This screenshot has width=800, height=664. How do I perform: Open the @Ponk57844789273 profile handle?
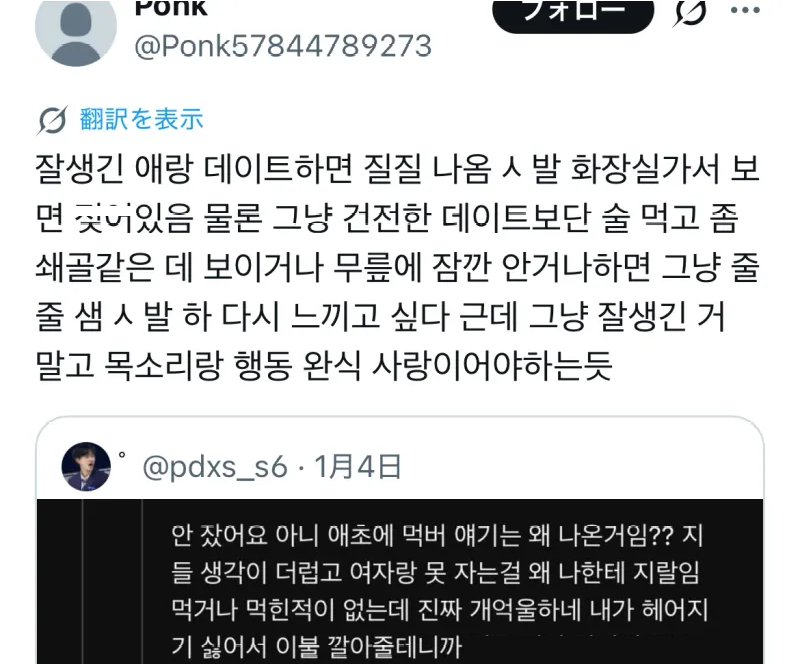tap(283, 46)
